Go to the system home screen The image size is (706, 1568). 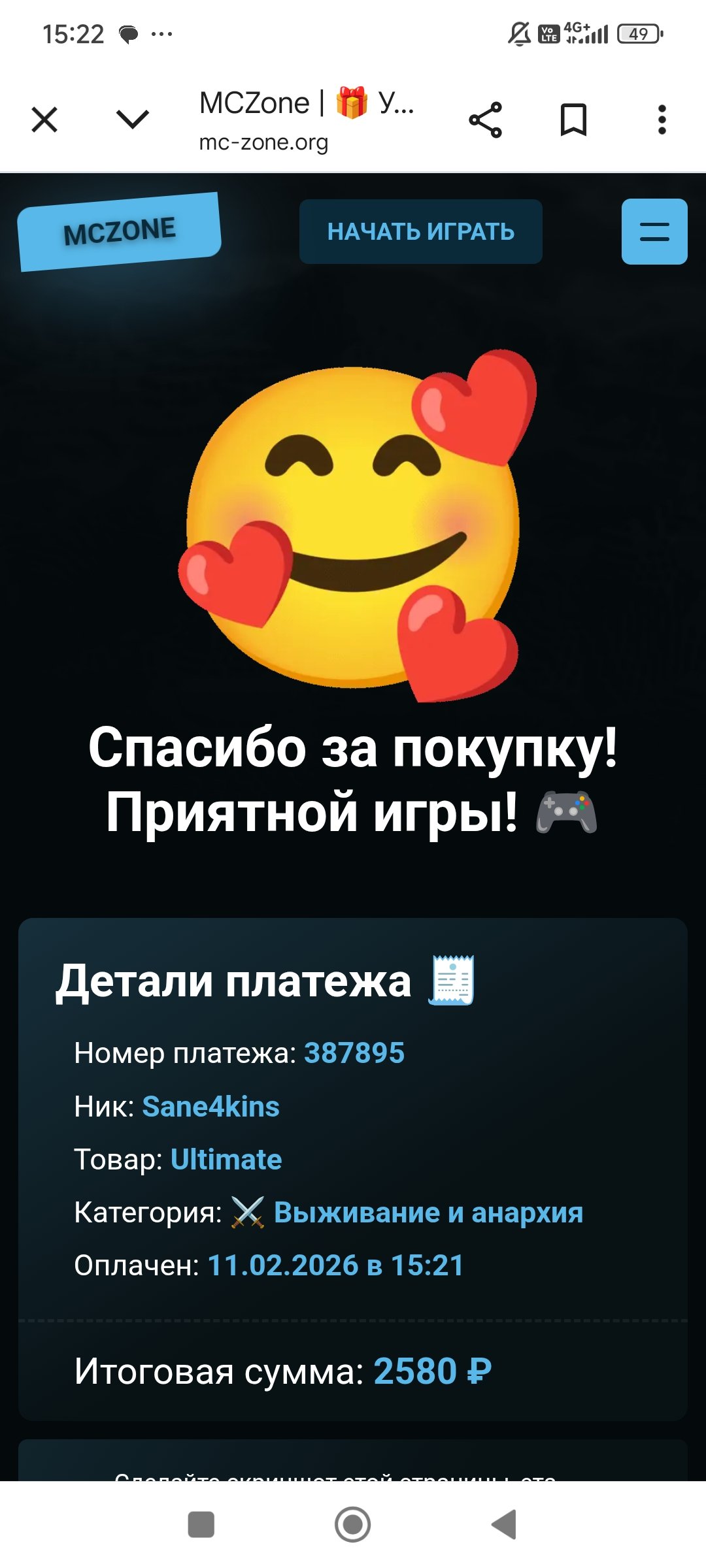tap(353, 1524)
